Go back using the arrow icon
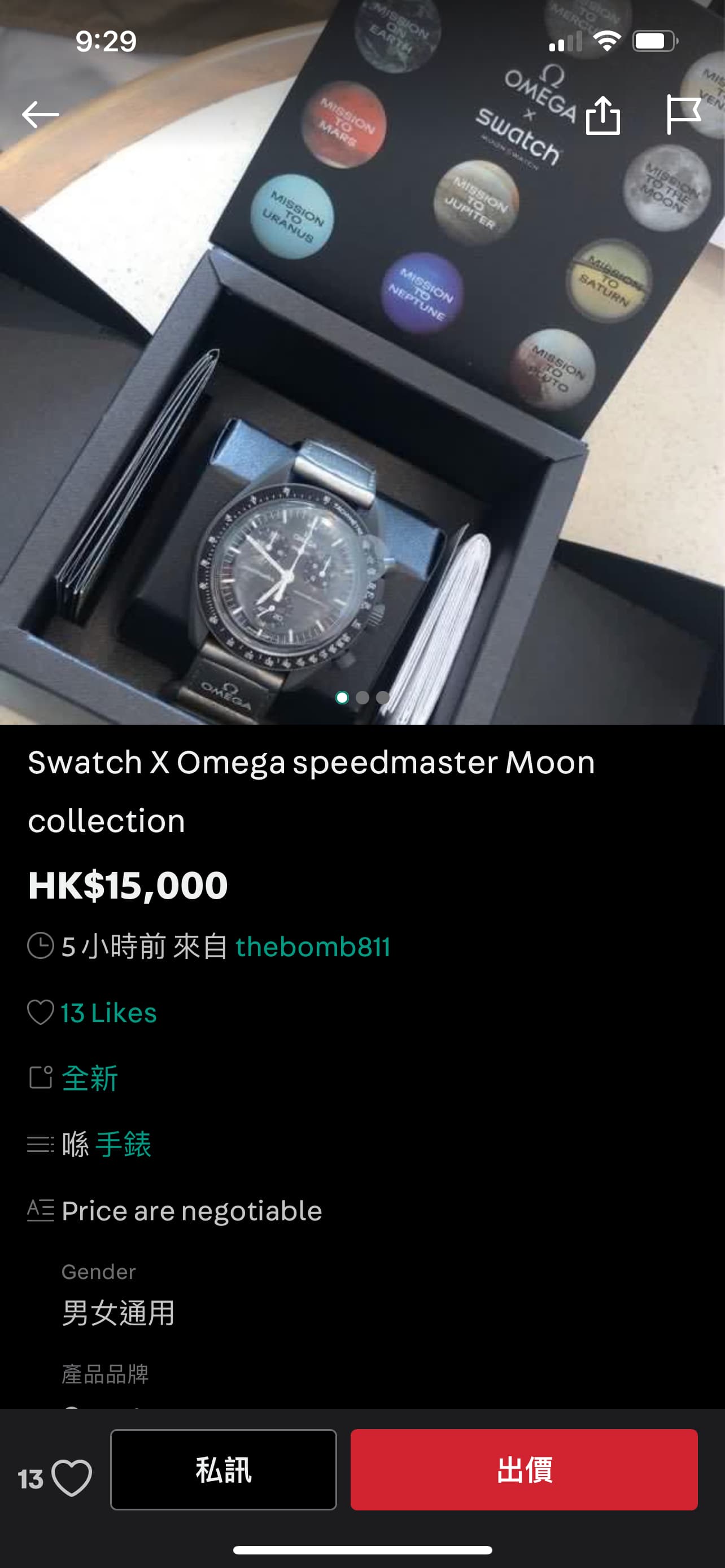Image resolution: width=725 pixels, height=1568 pixels. pos(40,115)
